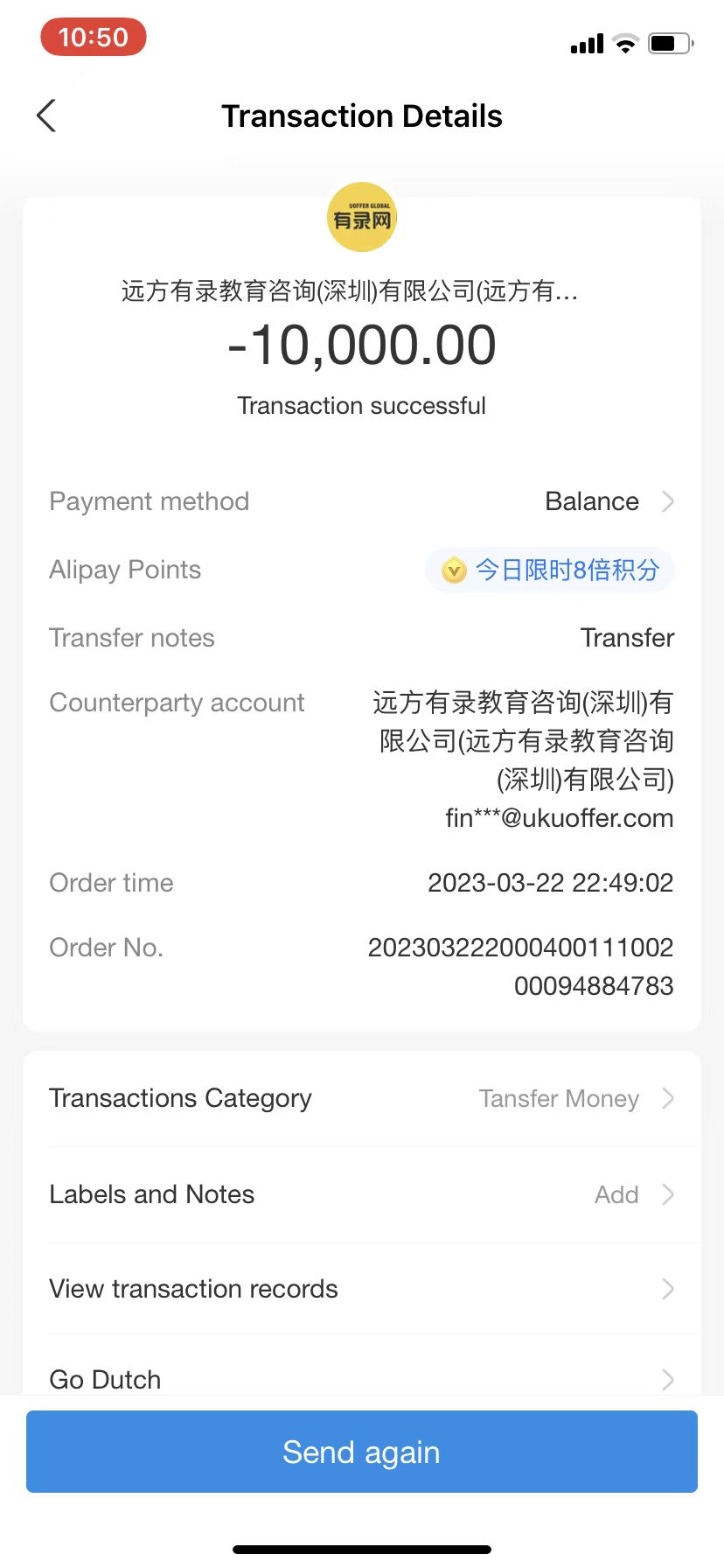Open the merchant's yellow profile logo

362,217
